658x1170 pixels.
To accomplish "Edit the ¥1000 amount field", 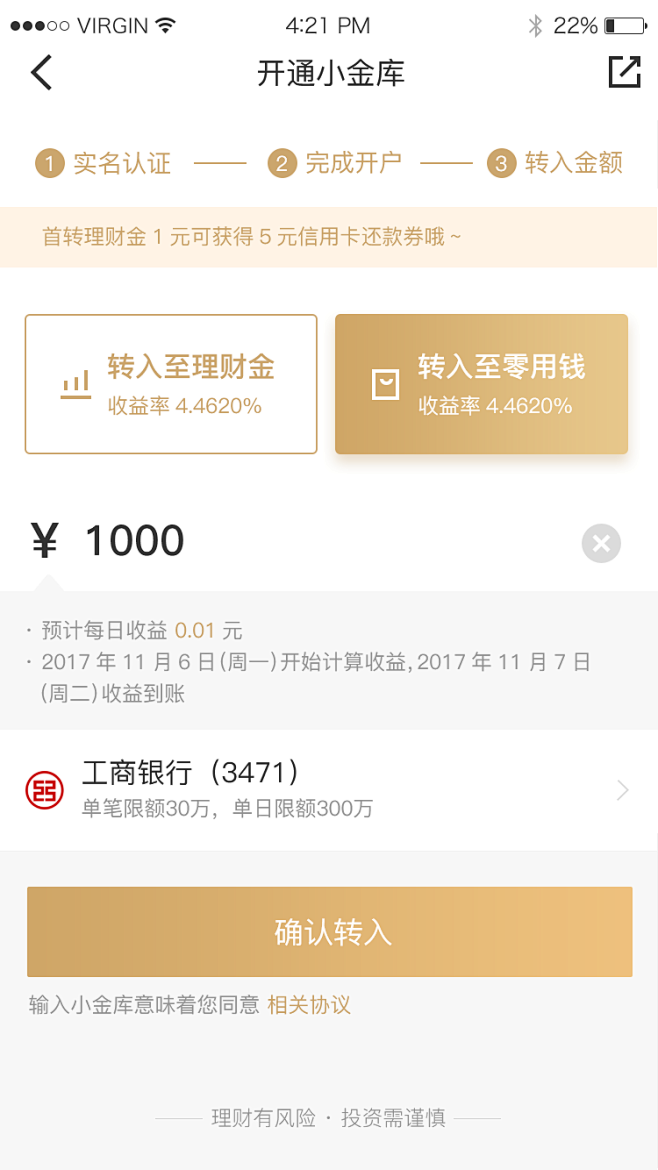I will [x=298, y=542].
